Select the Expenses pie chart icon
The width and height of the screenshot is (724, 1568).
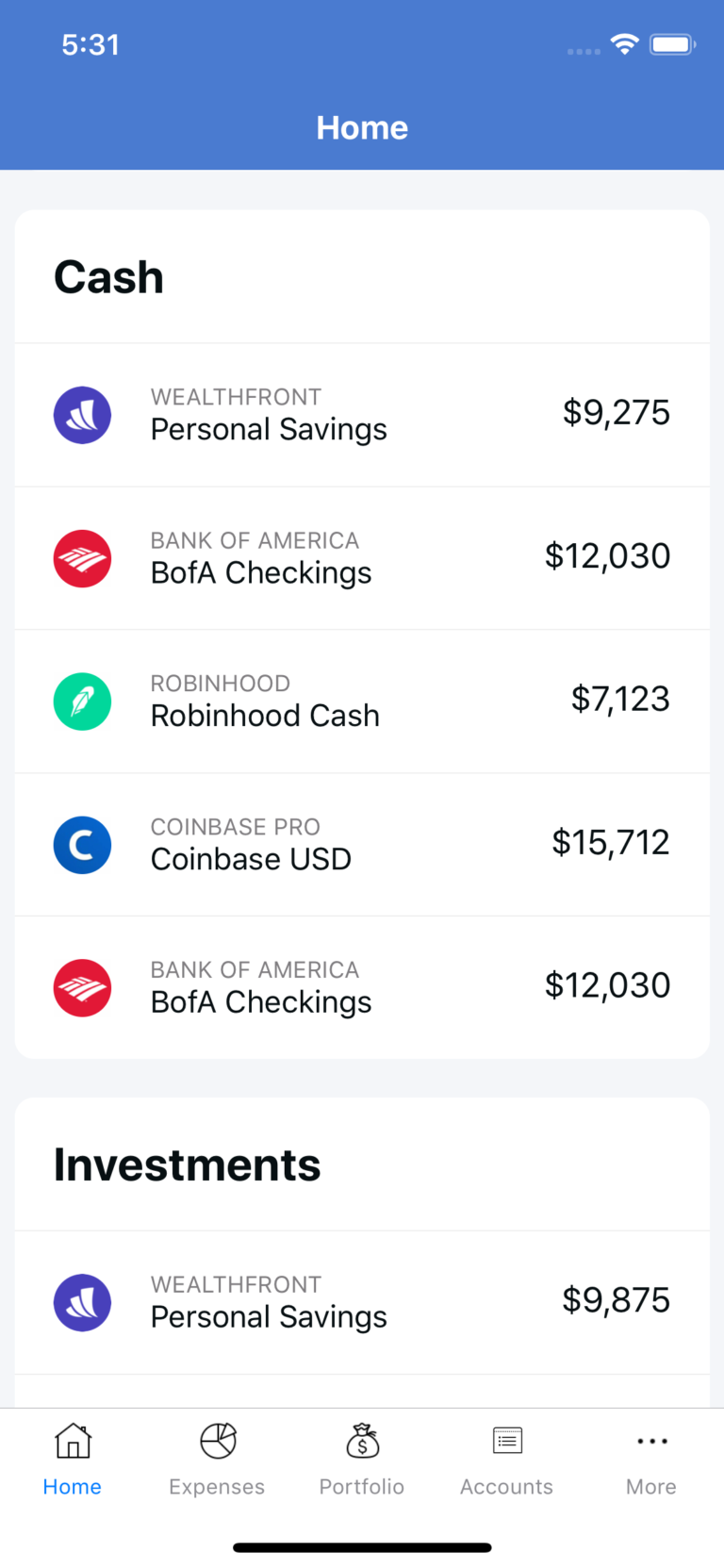click(x=217, y=1441)
